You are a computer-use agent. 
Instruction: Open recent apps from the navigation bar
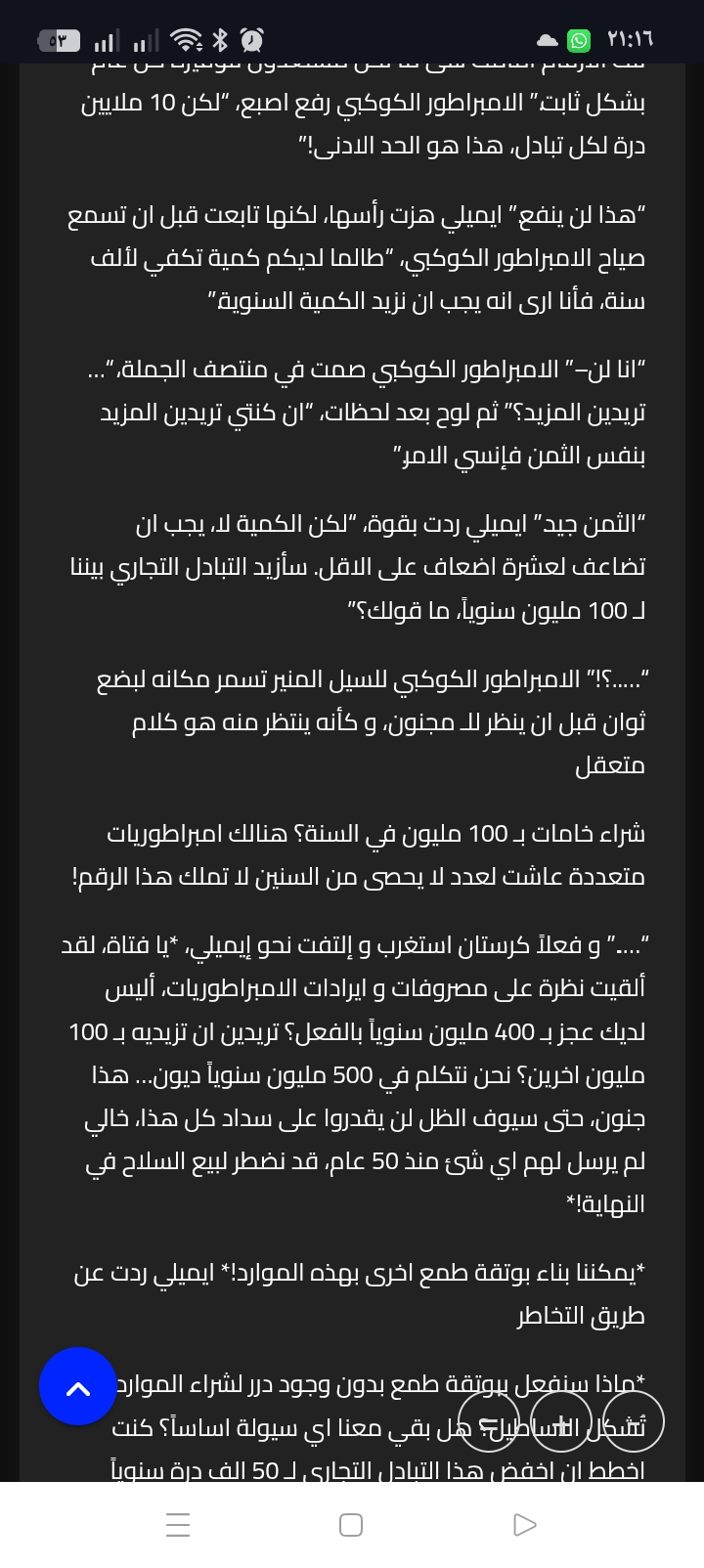(x=178, y=1524)
